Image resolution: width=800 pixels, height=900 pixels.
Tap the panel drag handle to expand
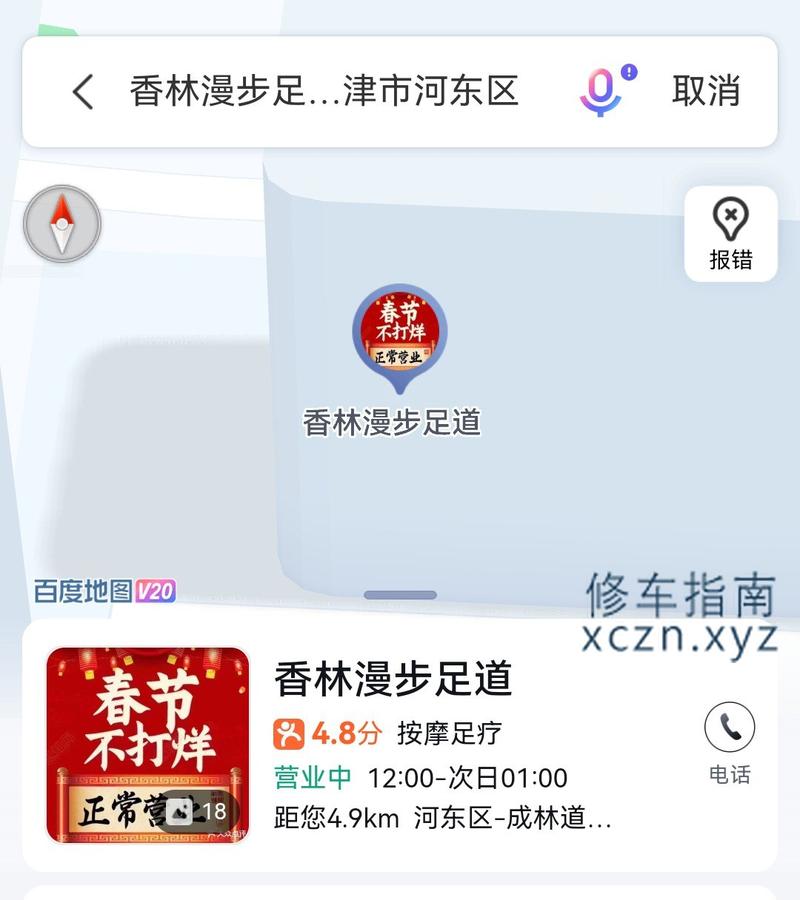click(400, 595)
